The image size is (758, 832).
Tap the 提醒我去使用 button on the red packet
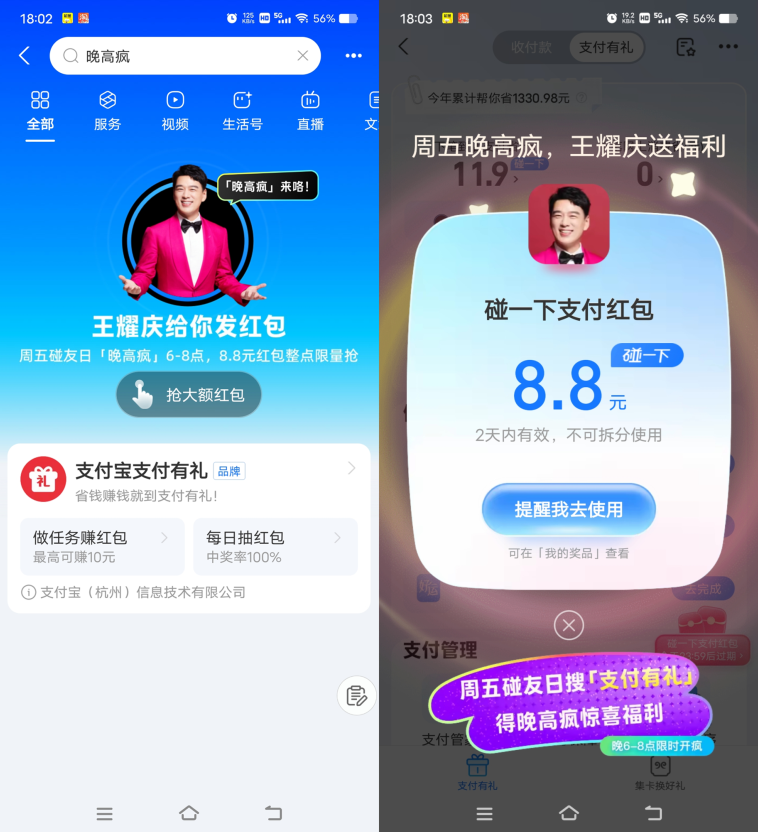568,510
